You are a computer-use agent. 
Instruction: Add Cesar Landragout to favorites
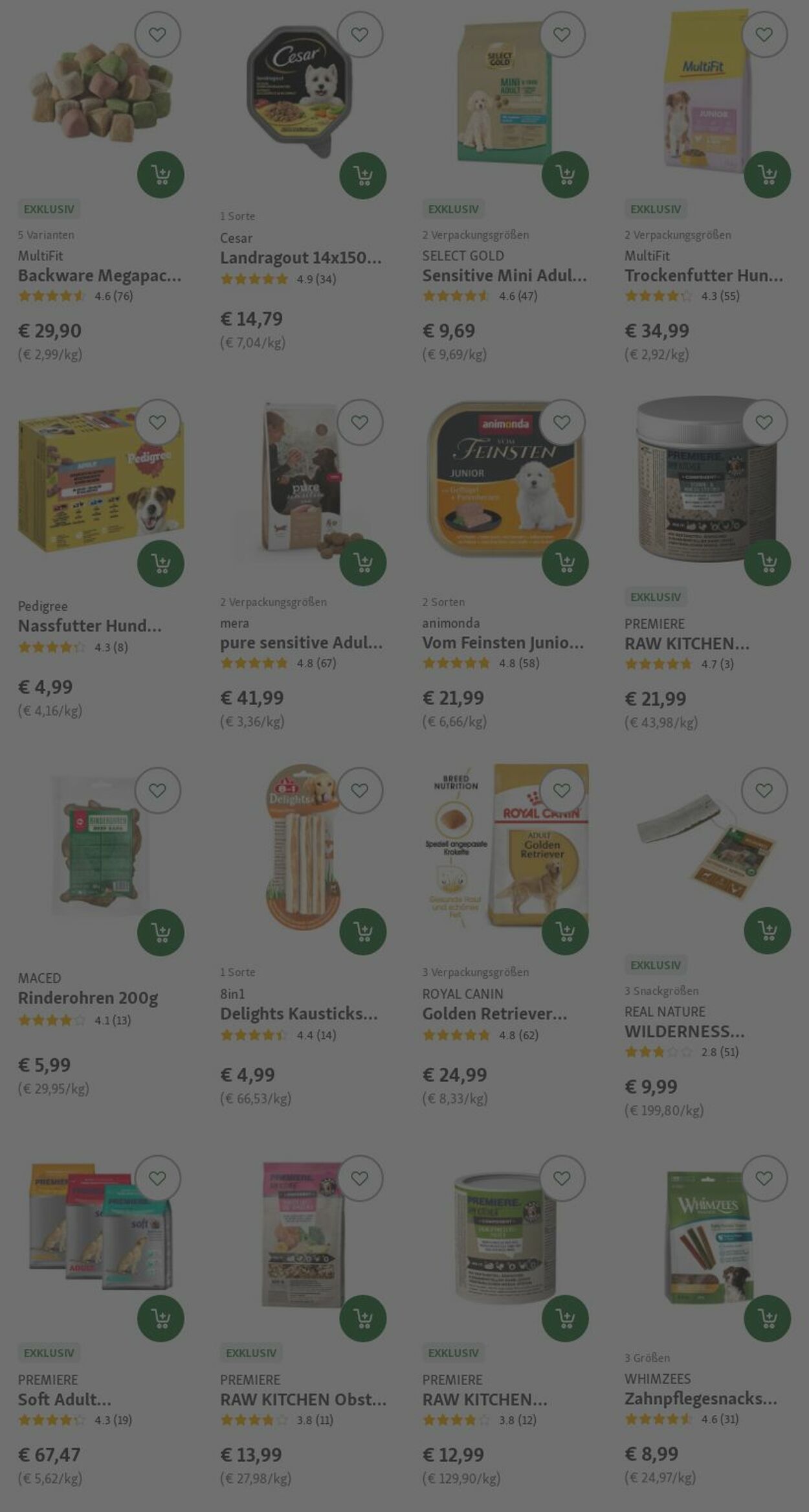(359, 34)
